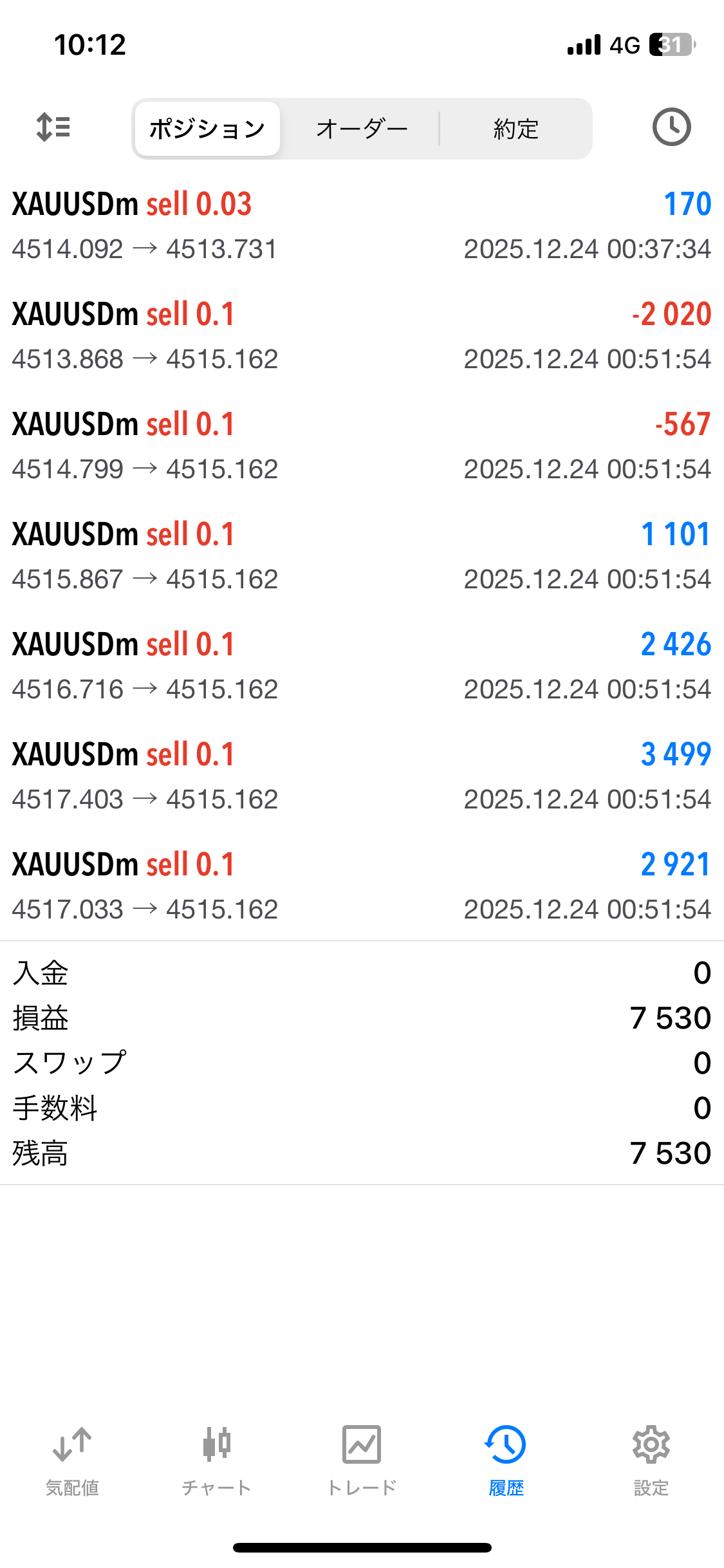Switch to the 約定 segment
Screen dimensions: 724x1568
tap(515, 129)
